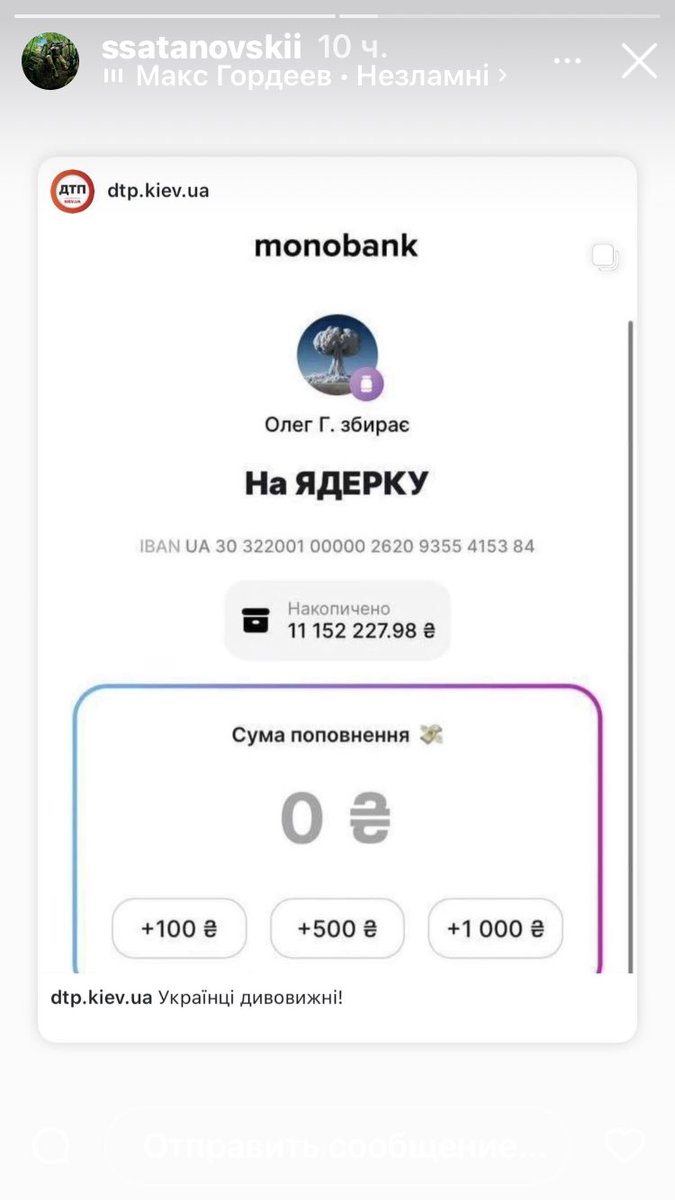The height and width of the screenshot is (1200, 675).
Task: Open ssatanovskii's profile from the avatar
Action: (x=51, y=61)
